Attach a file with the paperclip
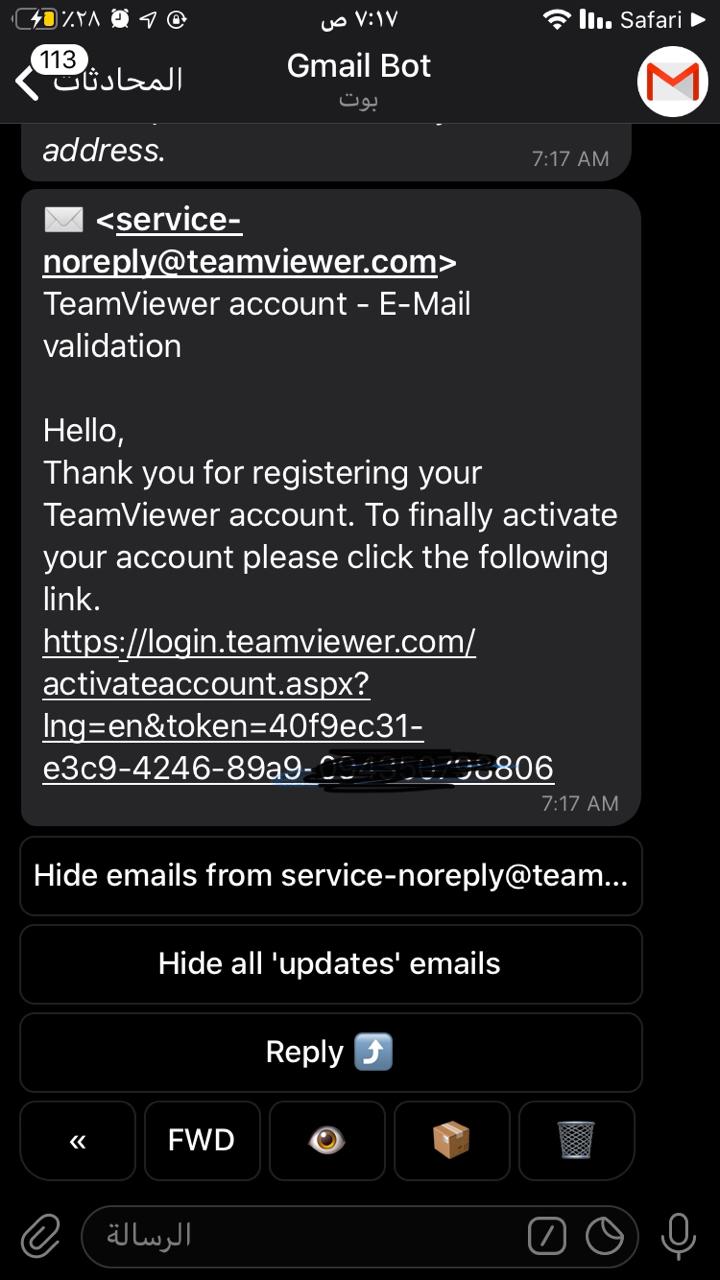 pos(40,1236)
